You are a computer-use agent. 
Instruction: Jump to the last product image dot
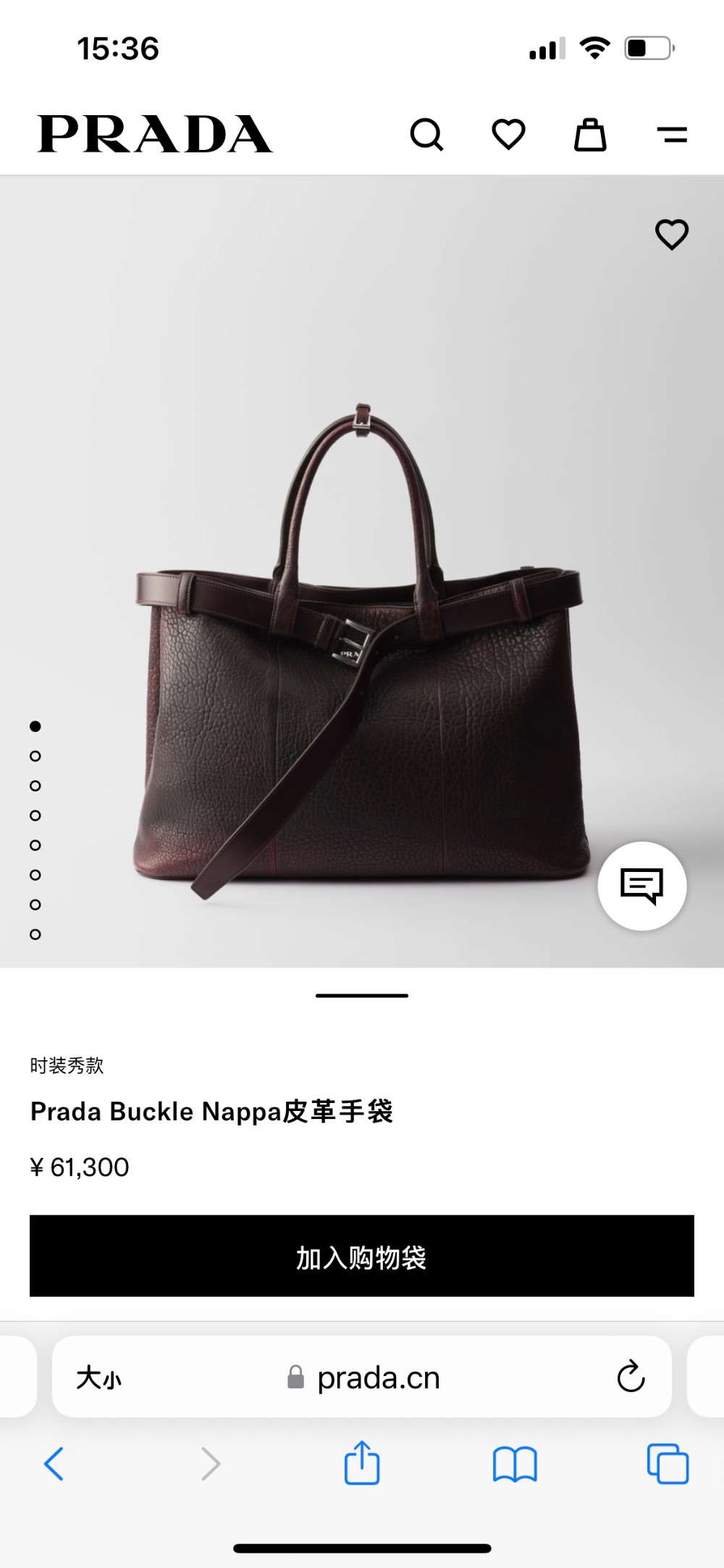coord(35,934)
